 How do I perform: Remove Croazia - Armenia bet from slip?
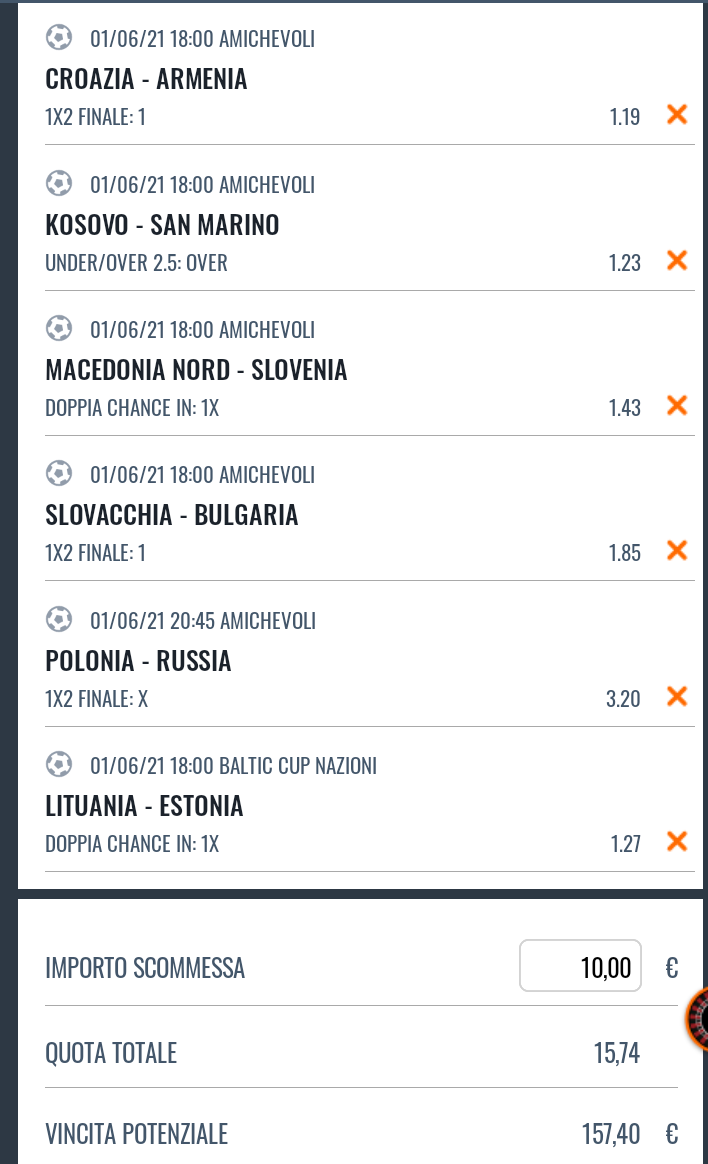coord(677,115)
